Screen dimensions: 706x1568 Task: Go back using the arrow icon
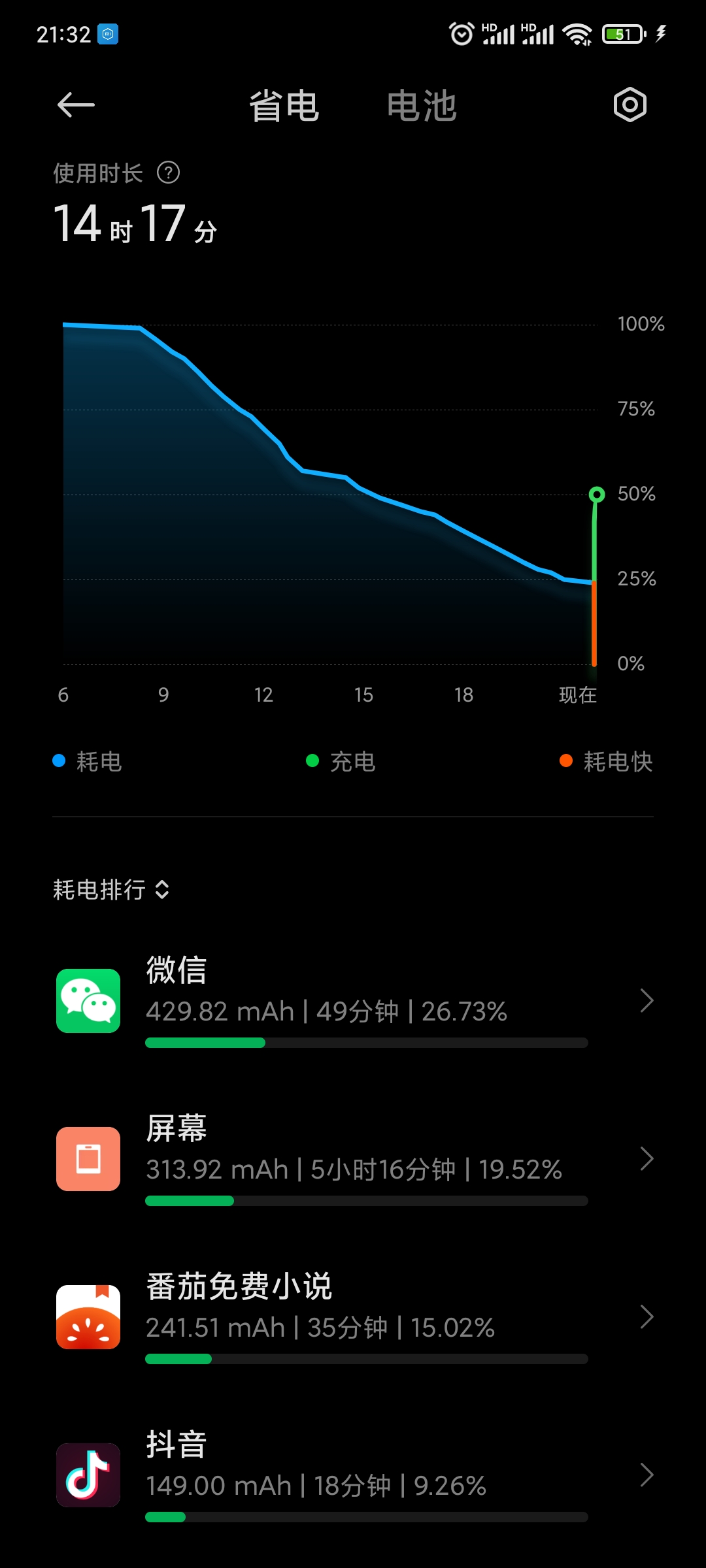[76, 105]
